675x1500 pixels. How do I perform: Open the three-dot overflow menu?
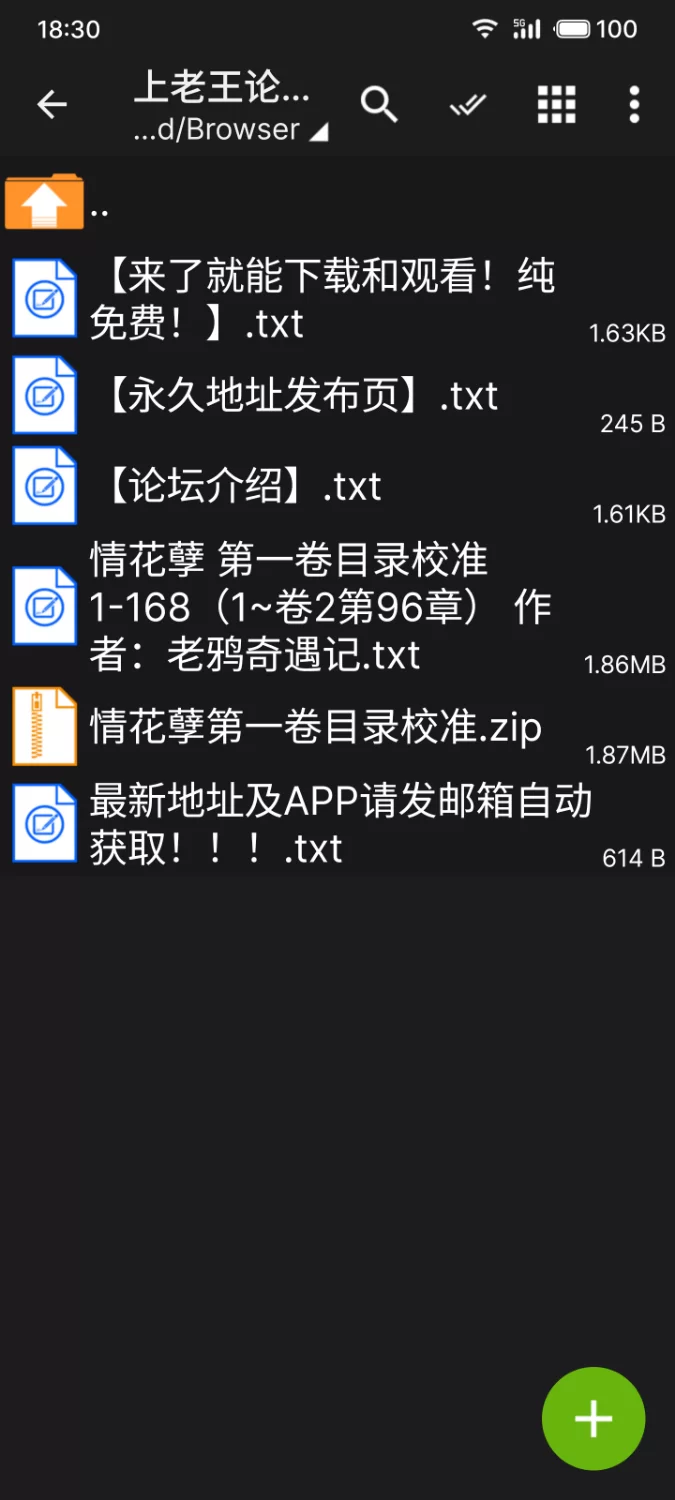pos(634,104)
